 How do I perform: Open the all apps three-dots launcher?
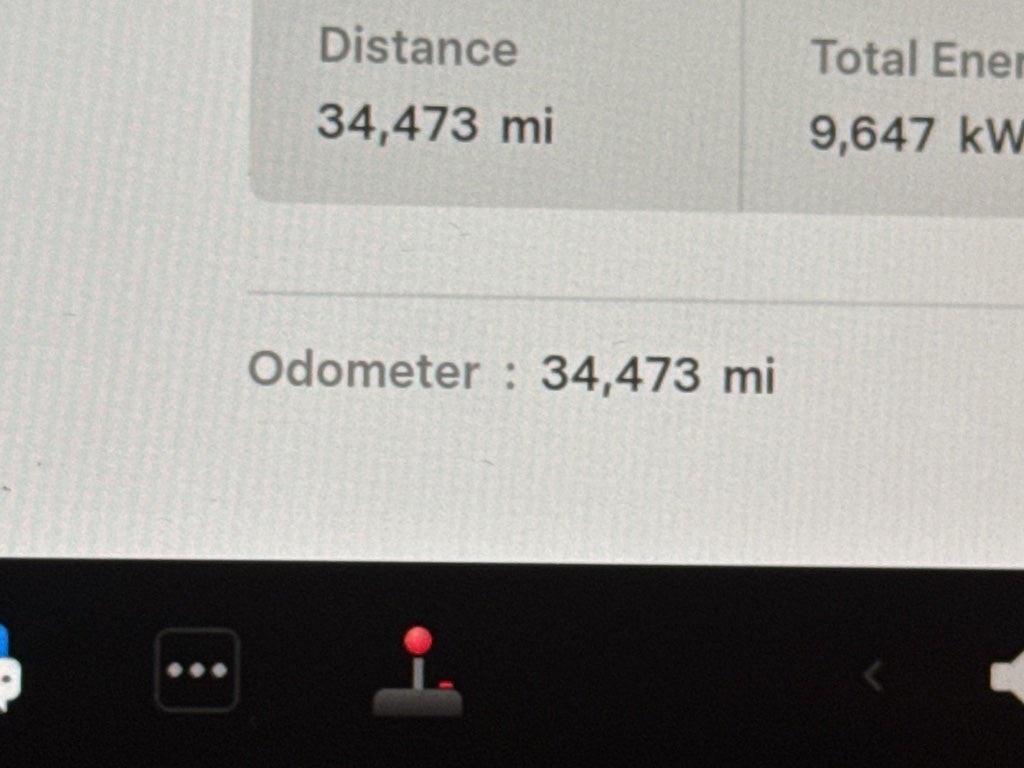tap(197, 669)
